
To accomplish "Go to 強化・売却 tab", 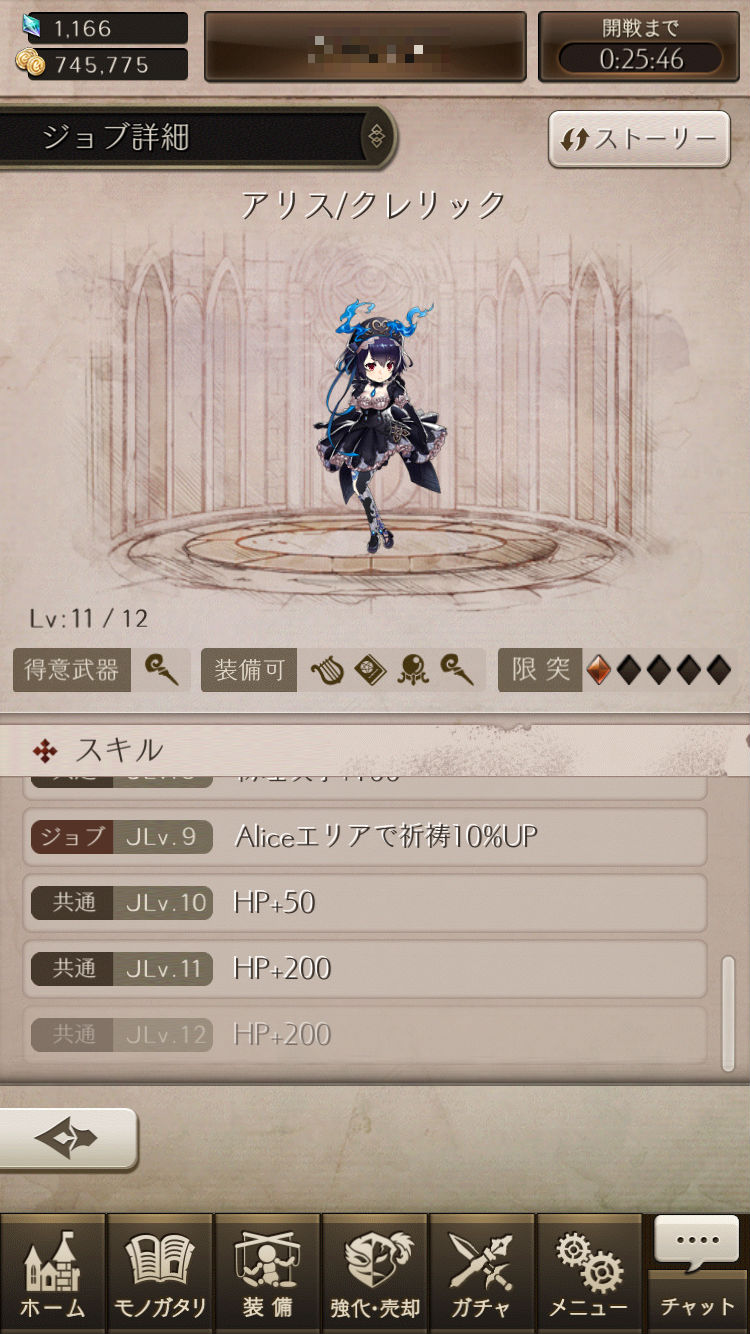I will pos(375,1274).
